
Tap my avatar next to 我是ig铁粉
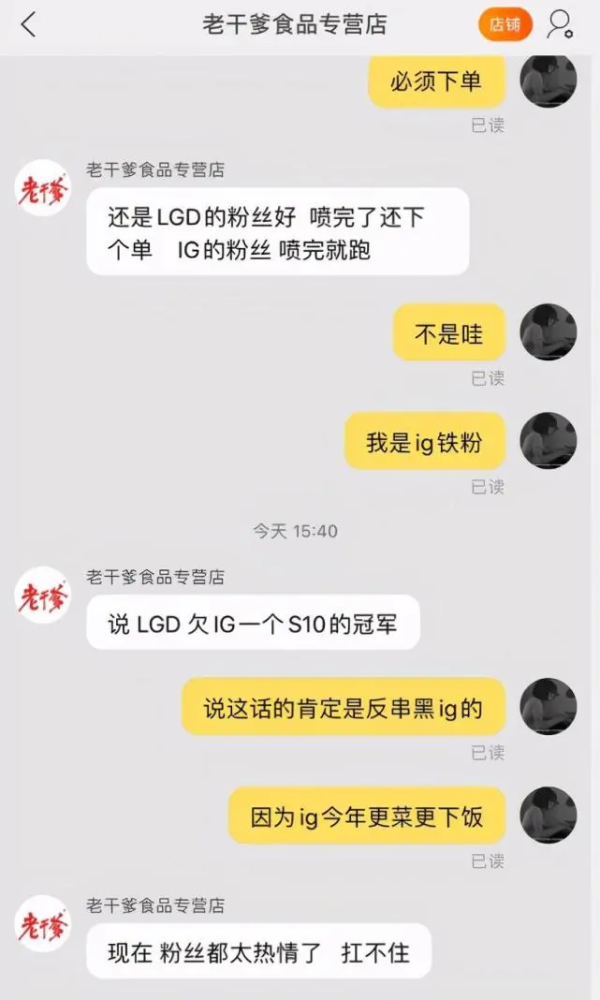549,441
